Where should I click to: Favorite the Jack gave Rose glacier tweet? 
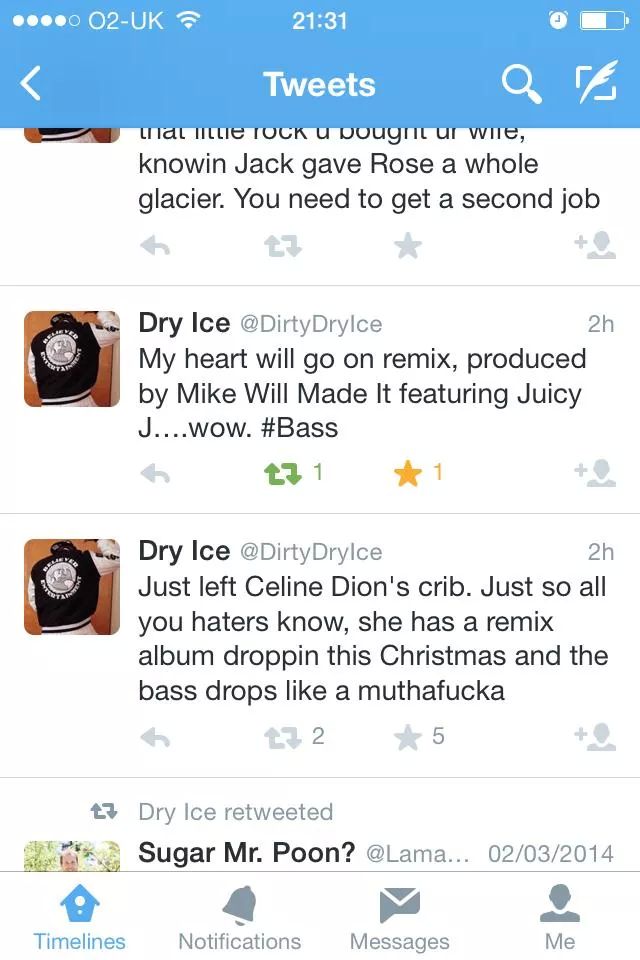(408, 246)
